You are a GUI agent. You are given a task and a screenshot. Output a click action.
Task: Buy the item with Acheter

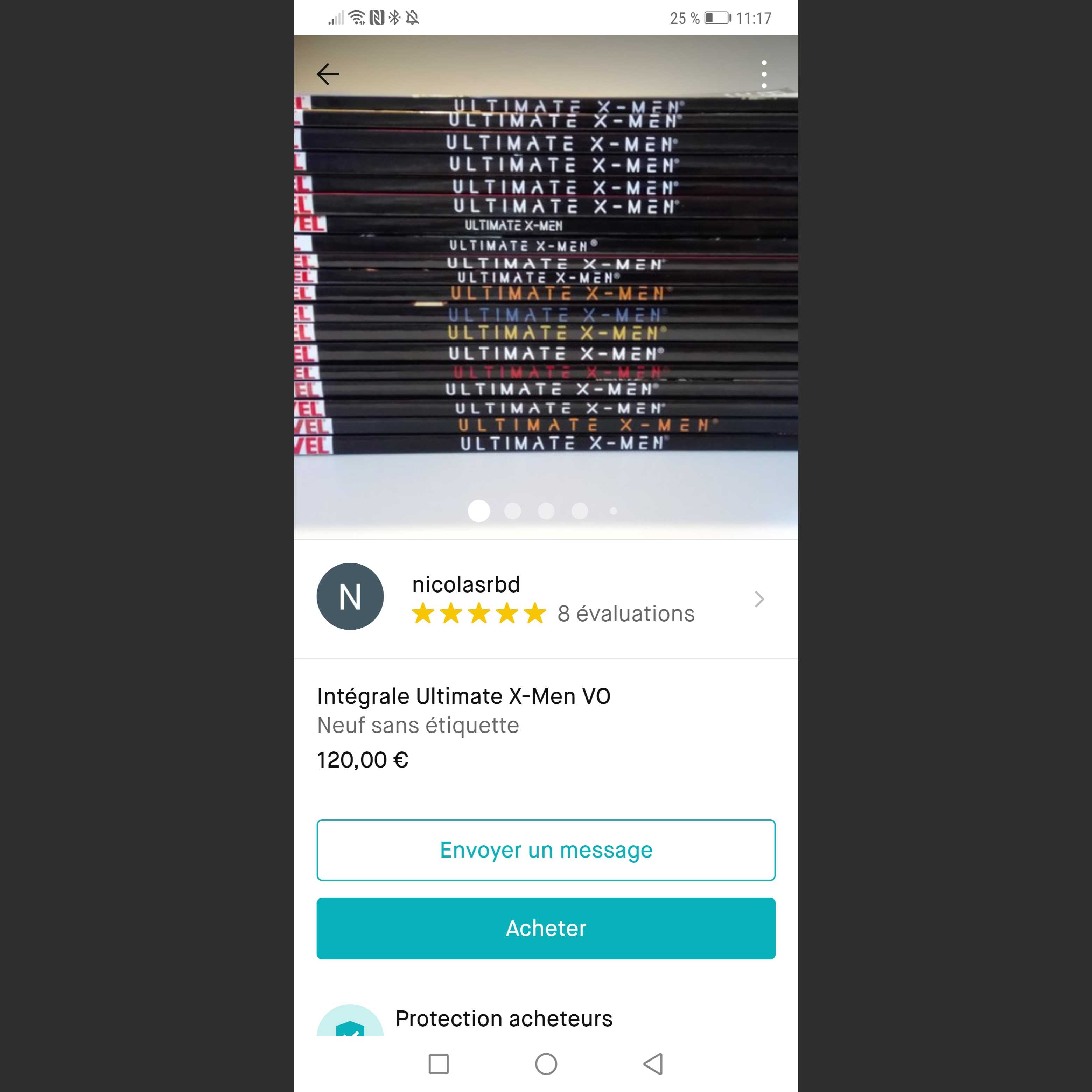coord(545,928)
